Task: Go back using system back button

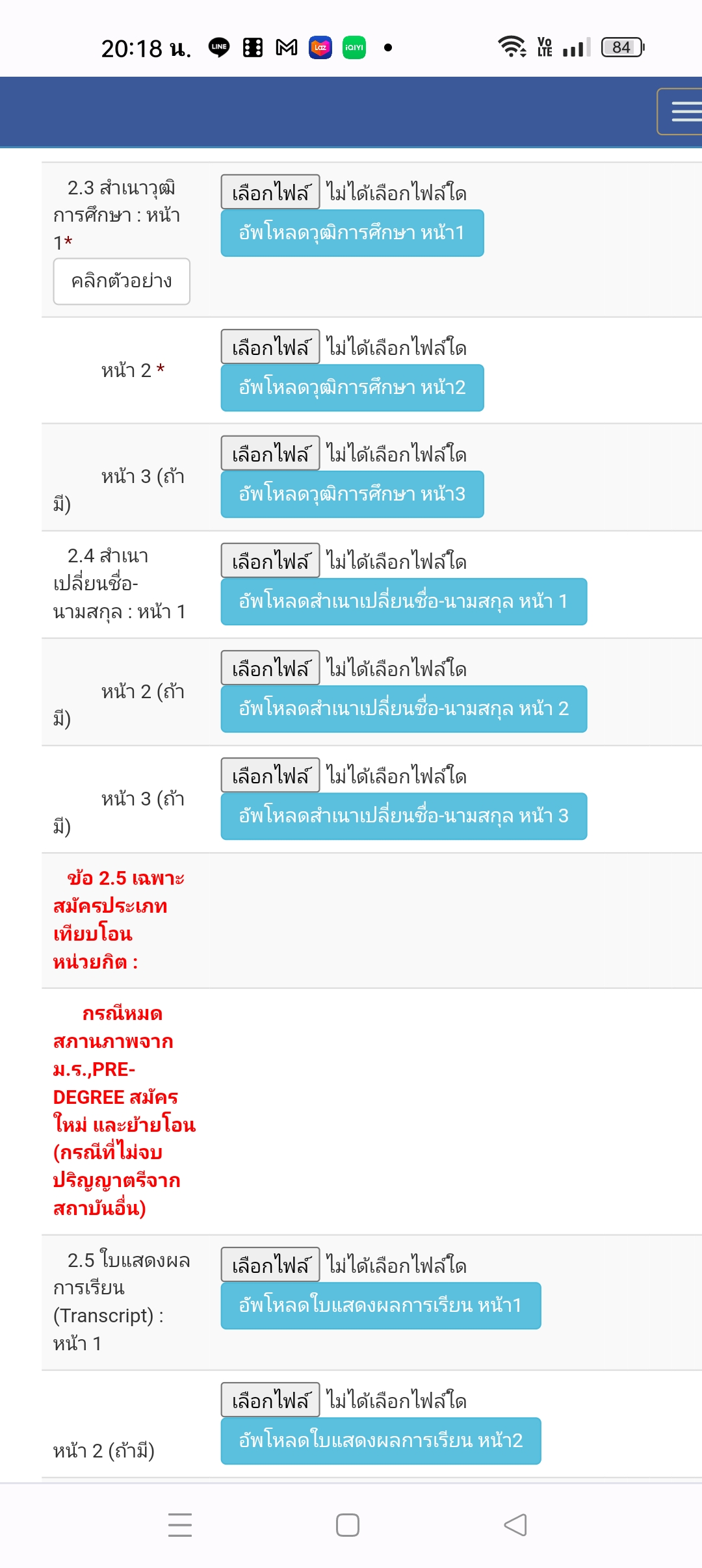Action: (515, 1525)
